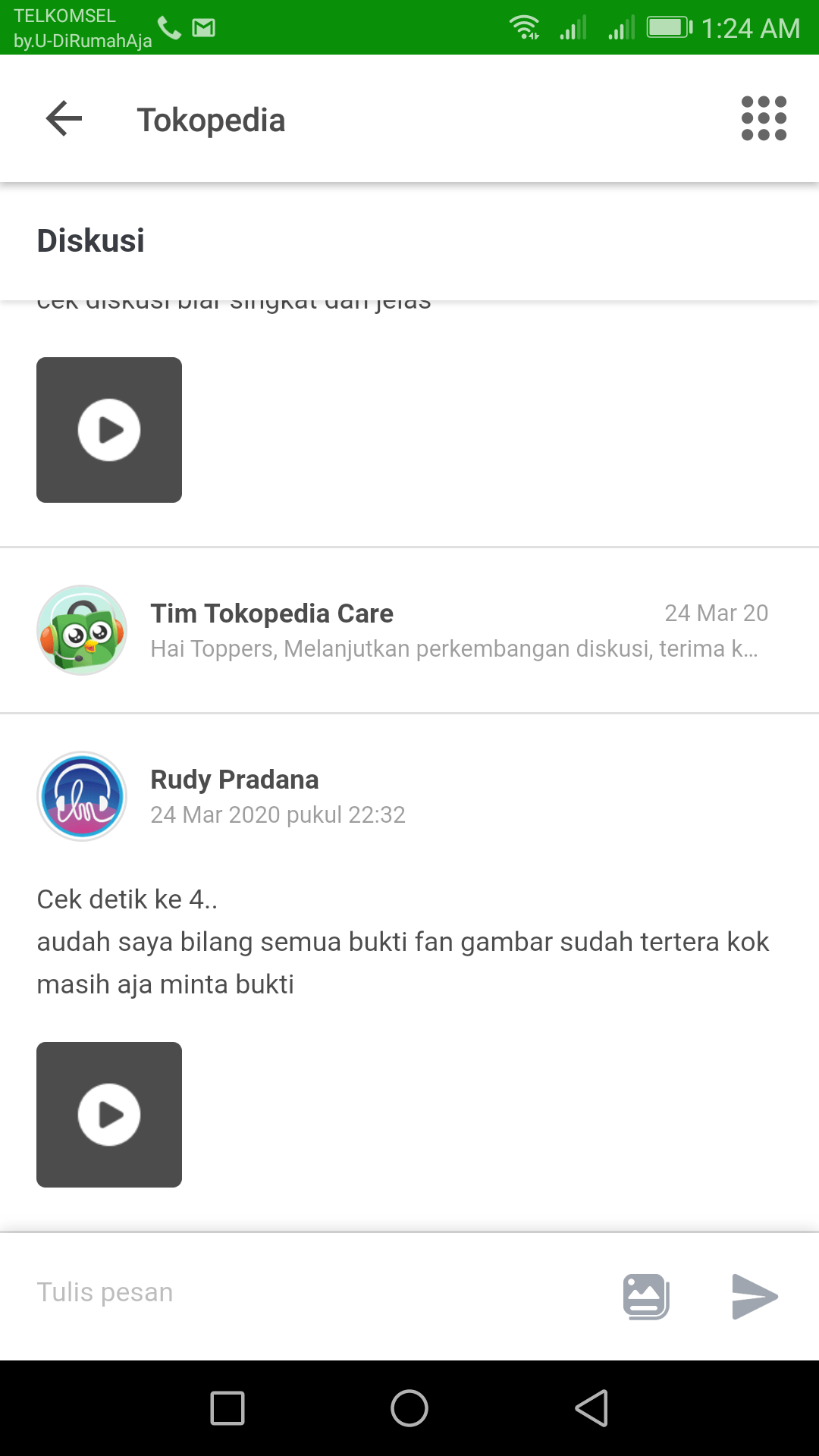Play Rudy Pradana's video attachment

click(x=108, y=1115)
